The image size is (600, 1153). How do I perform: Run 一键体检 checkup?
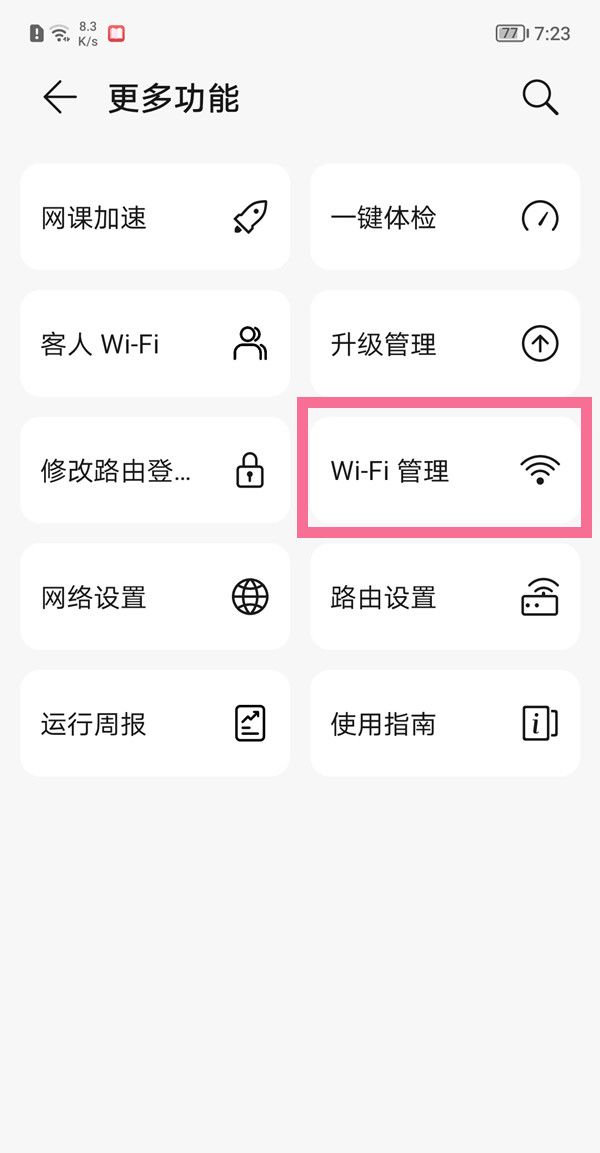pos(445,217)
